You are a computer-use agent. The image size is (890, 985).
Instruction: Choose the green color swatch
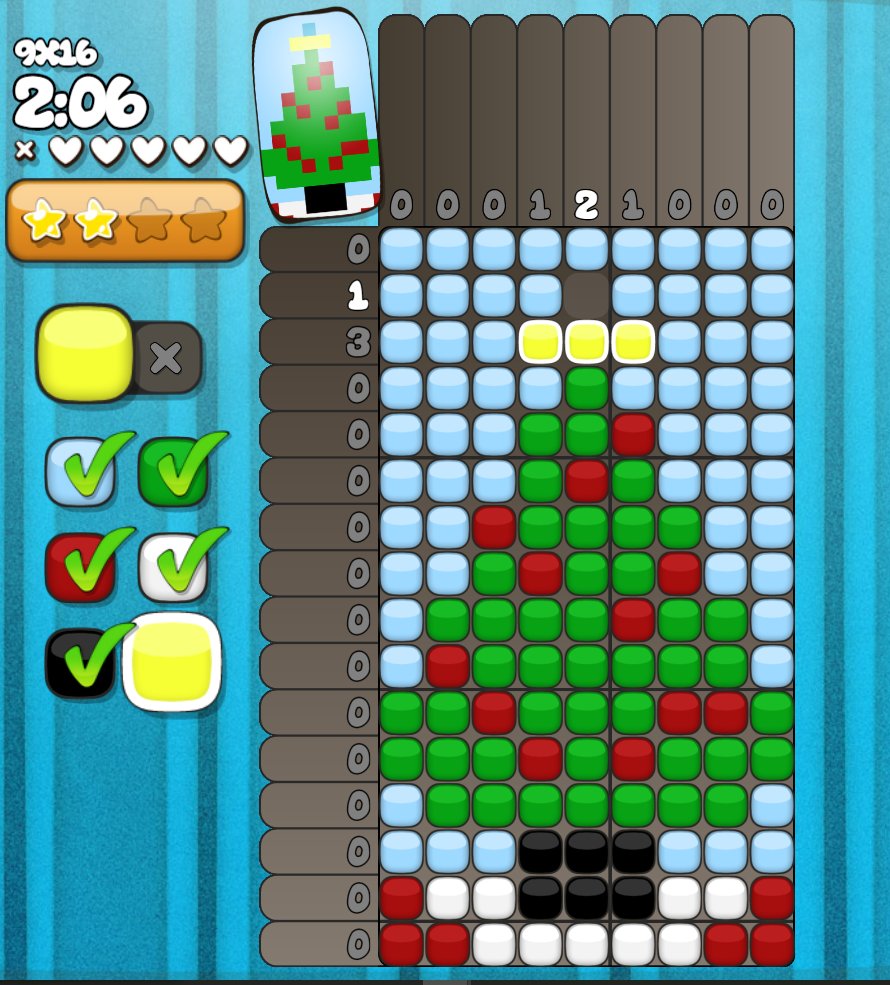(172, 471)
